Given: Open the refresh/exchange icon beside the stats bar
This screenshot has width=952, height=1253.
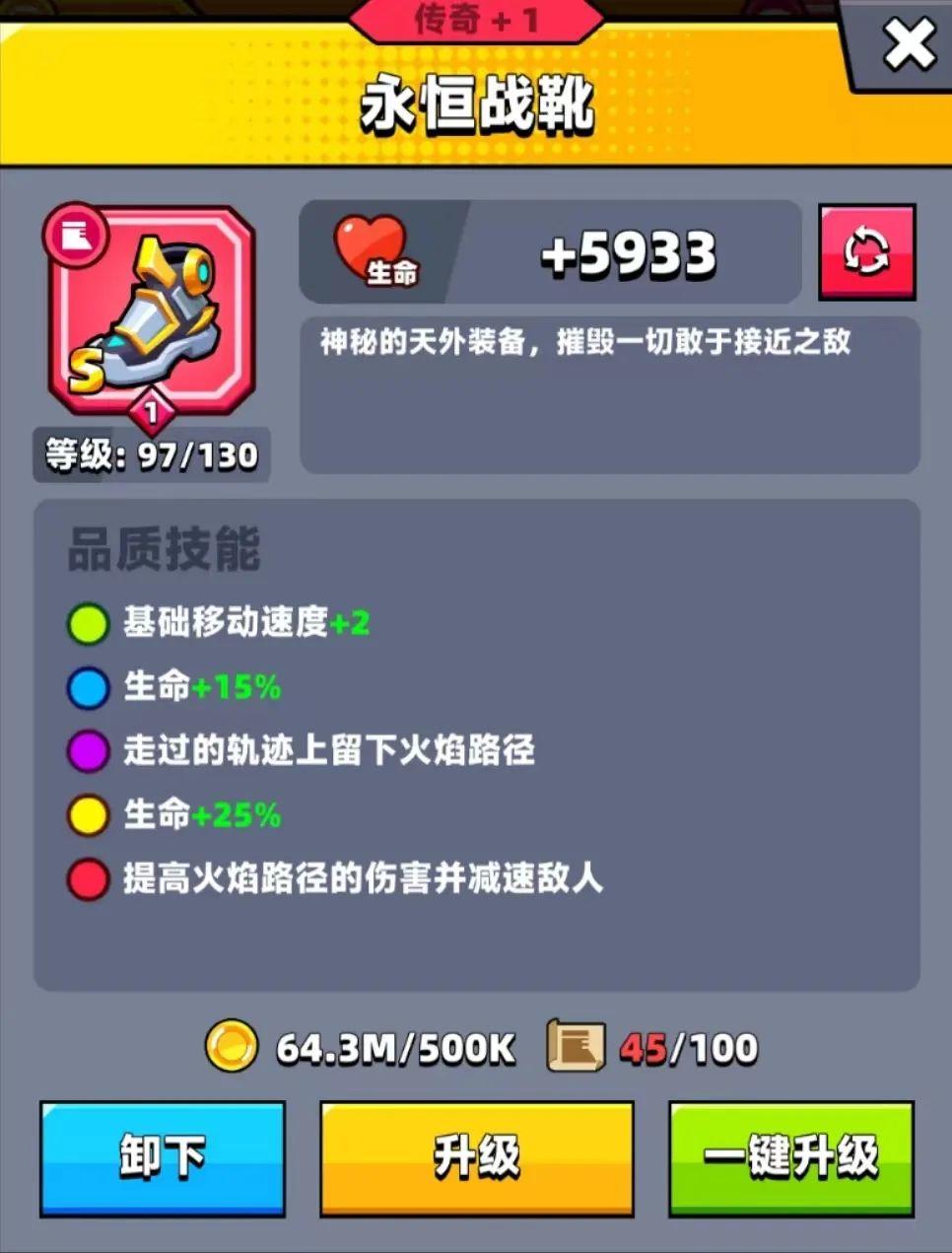Looking at the screenshot, I should (867, 251).
